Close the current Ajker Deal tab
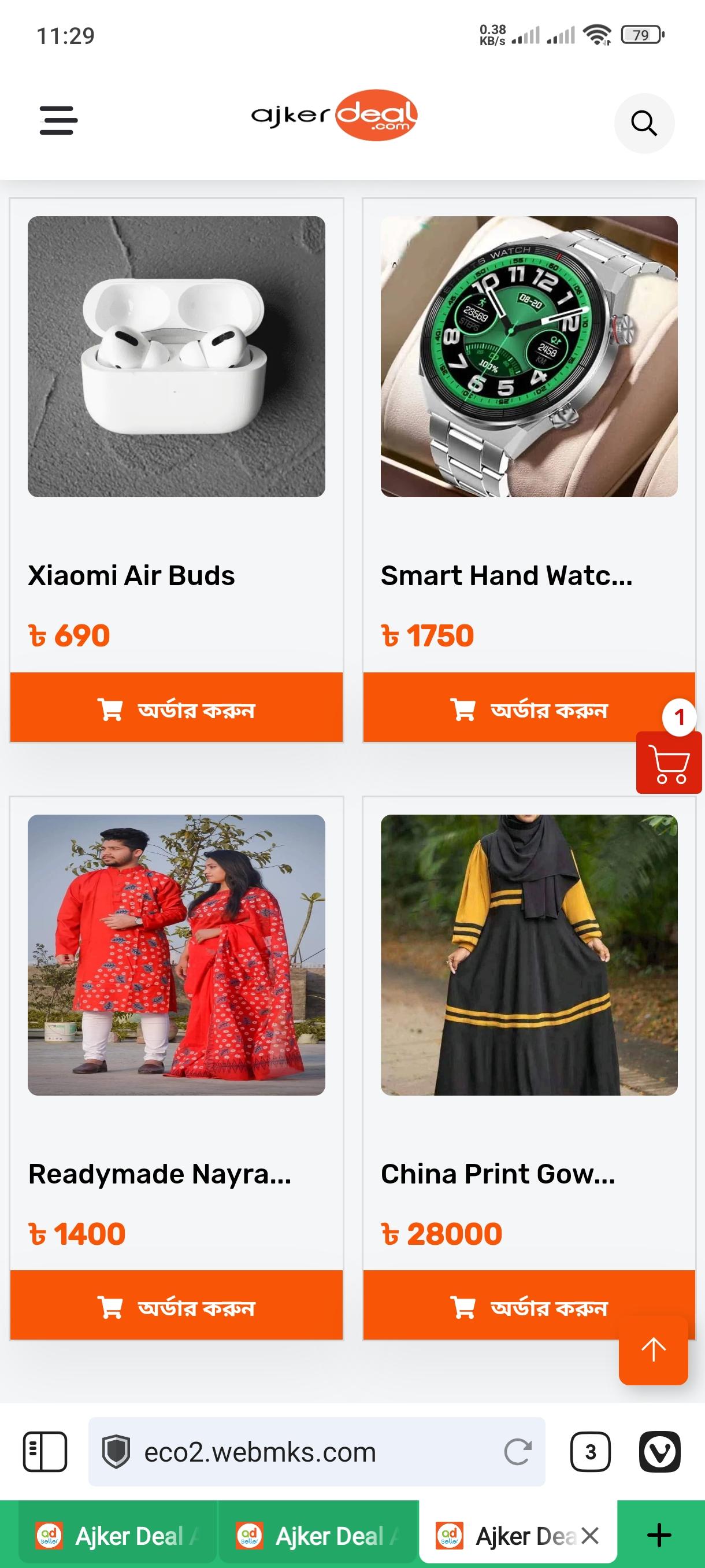 click(x=590, y=1536)
